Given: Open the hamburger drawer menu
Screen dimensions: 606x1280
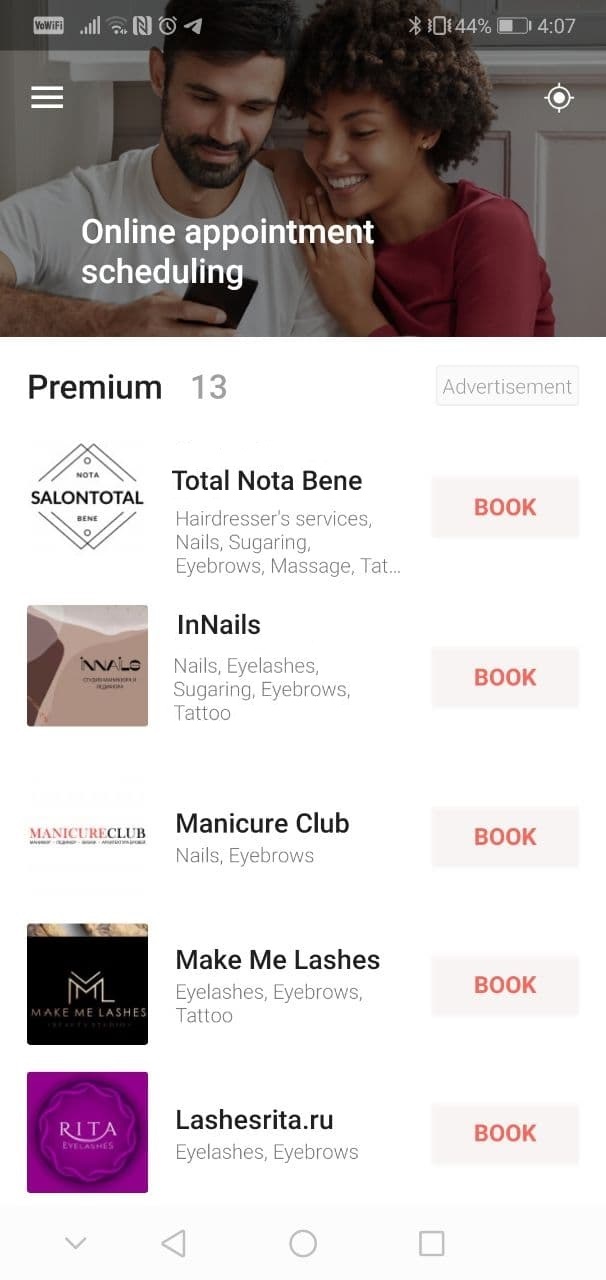Looking at the screenshot, I should pos(47,97).
